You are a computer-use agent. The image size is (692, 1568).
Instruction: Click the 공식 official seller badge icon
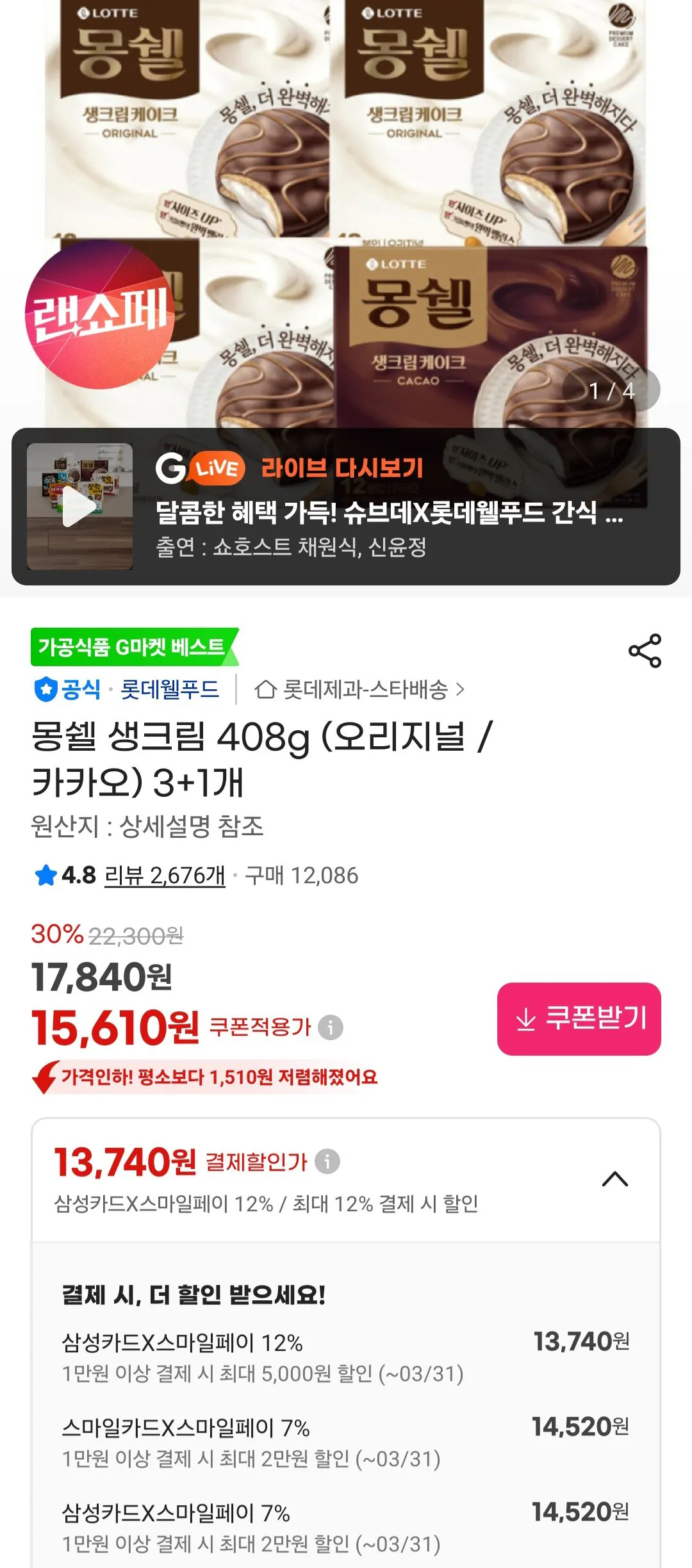(44, 691)
